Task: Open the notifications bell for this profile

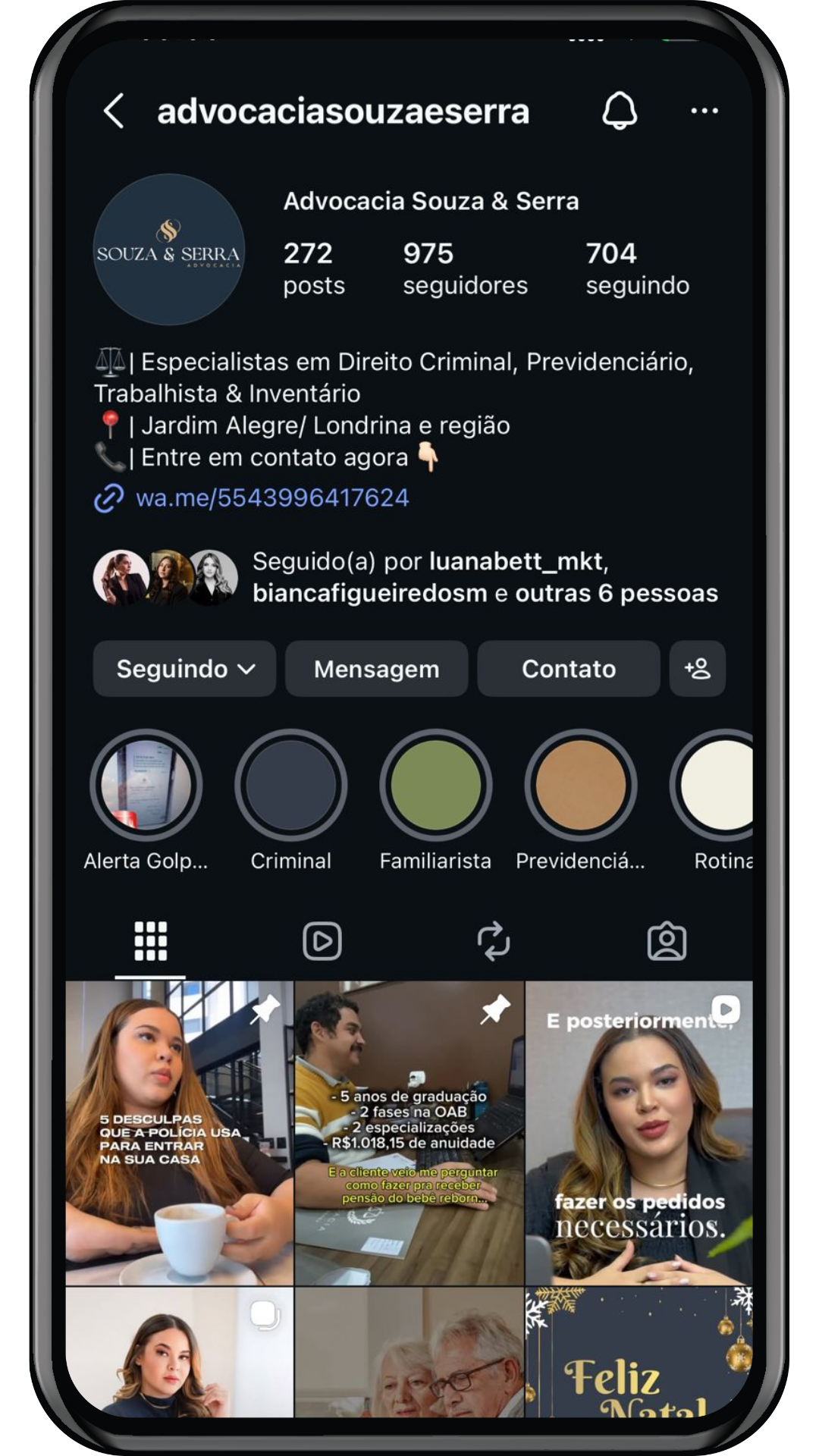Action: [x=619, y=111]
